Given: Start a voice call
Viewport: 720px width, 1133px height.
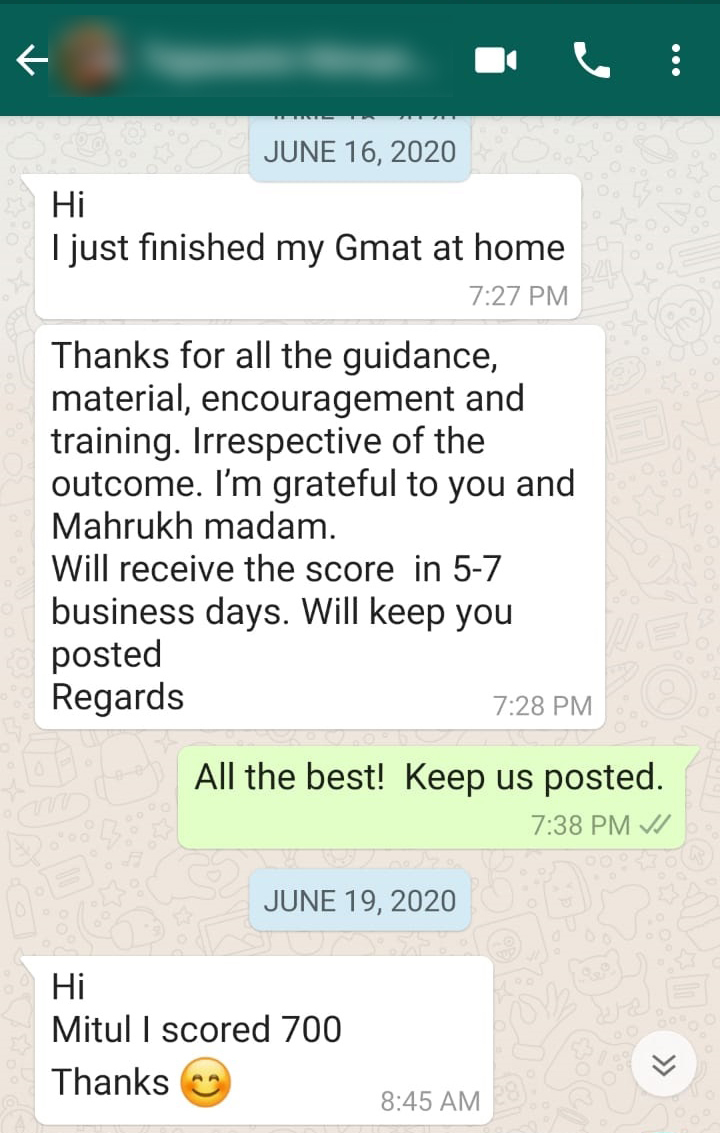Looking at the screenshot, I should (x=591, y=61).
